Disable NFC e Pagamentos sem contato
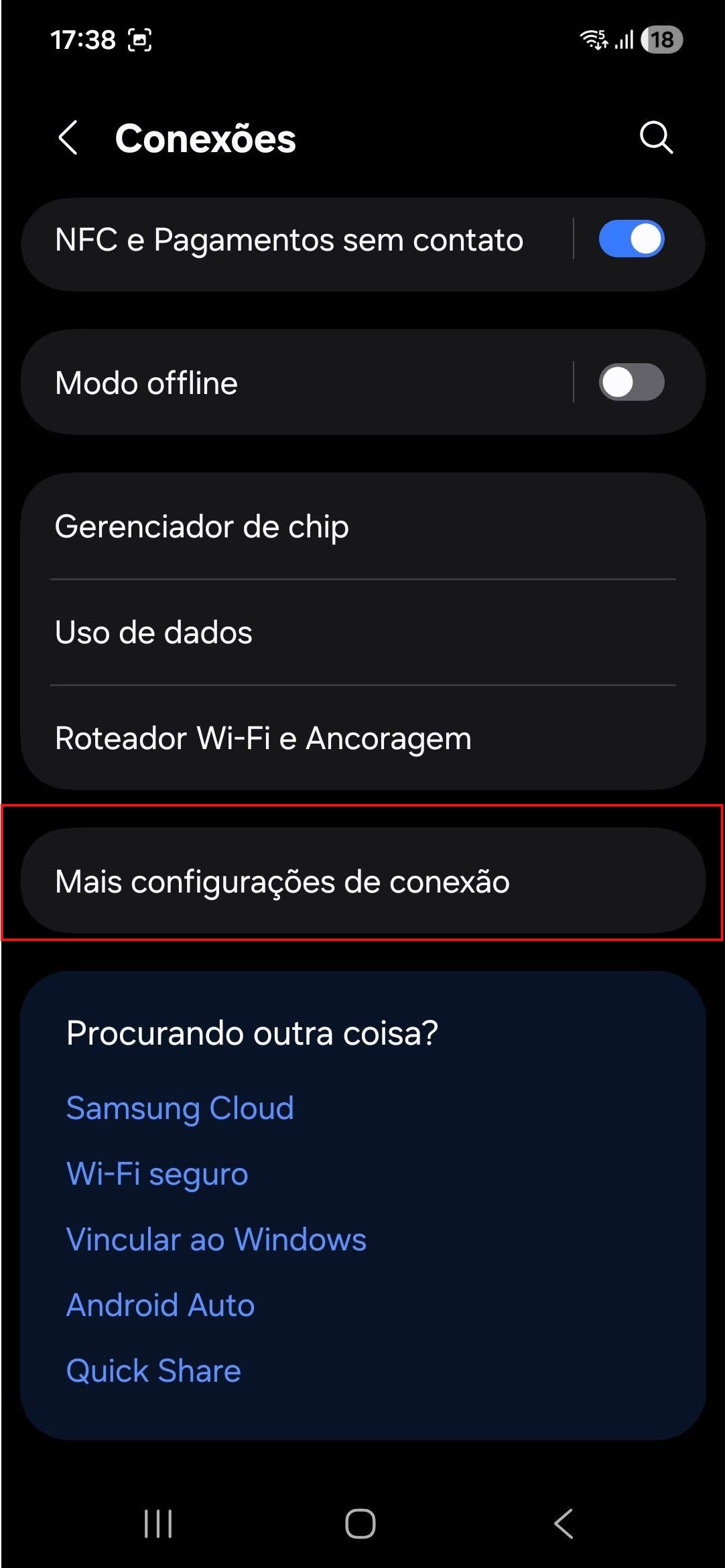Image resolution: width=725 pixels, height=1568 pixels. tap(631, 237)
